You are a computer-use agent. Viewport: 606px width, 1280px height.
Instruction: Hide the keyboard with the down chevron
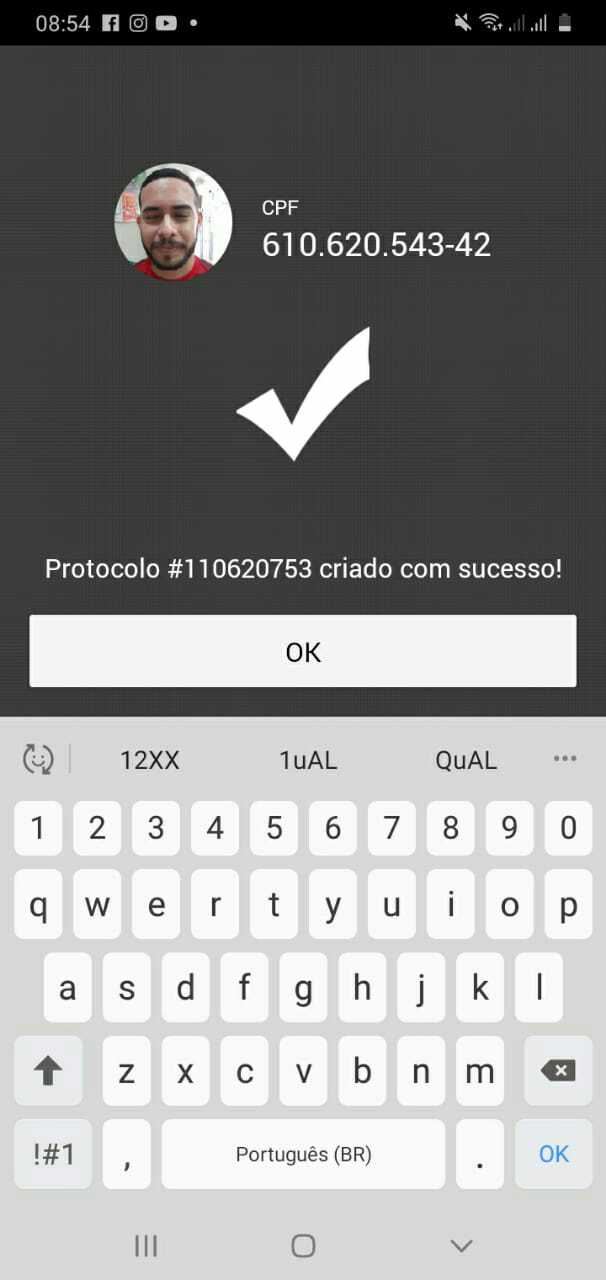coord(461,1245)
